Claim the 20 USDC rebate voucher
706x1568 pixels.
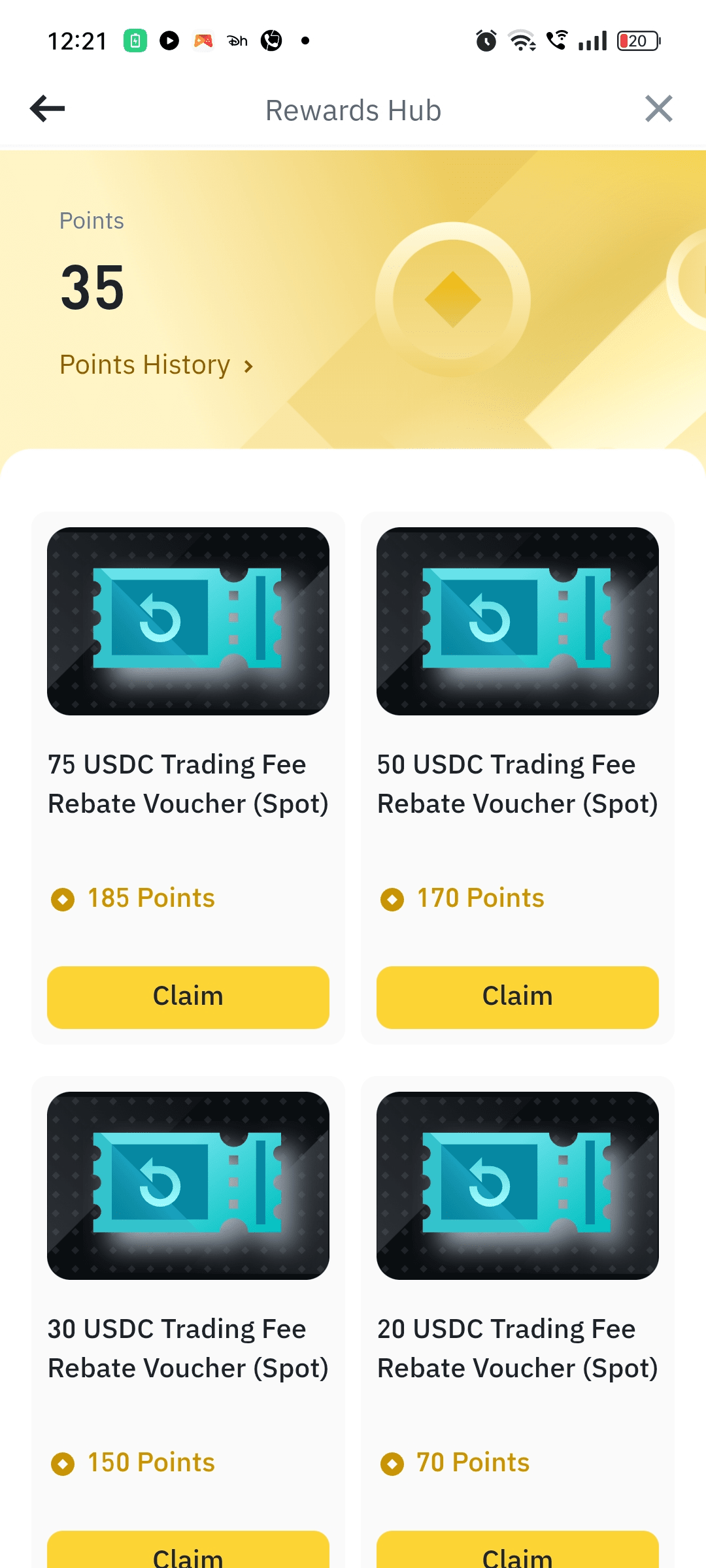pos(517,1552)
